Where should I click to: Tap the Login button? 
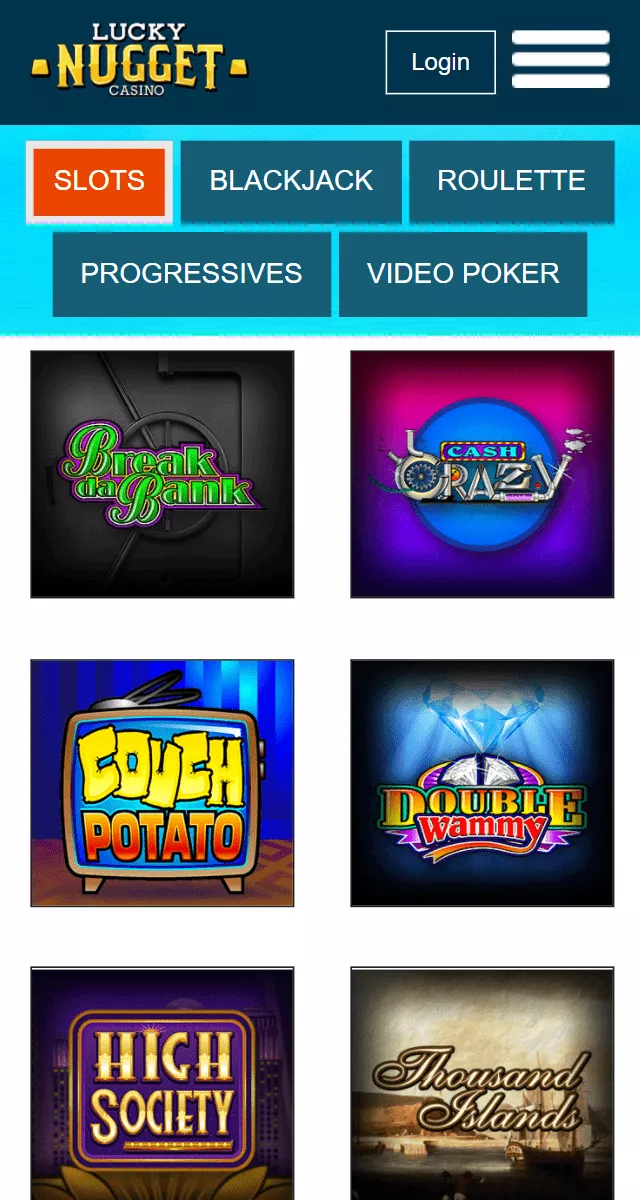[440, 62]
